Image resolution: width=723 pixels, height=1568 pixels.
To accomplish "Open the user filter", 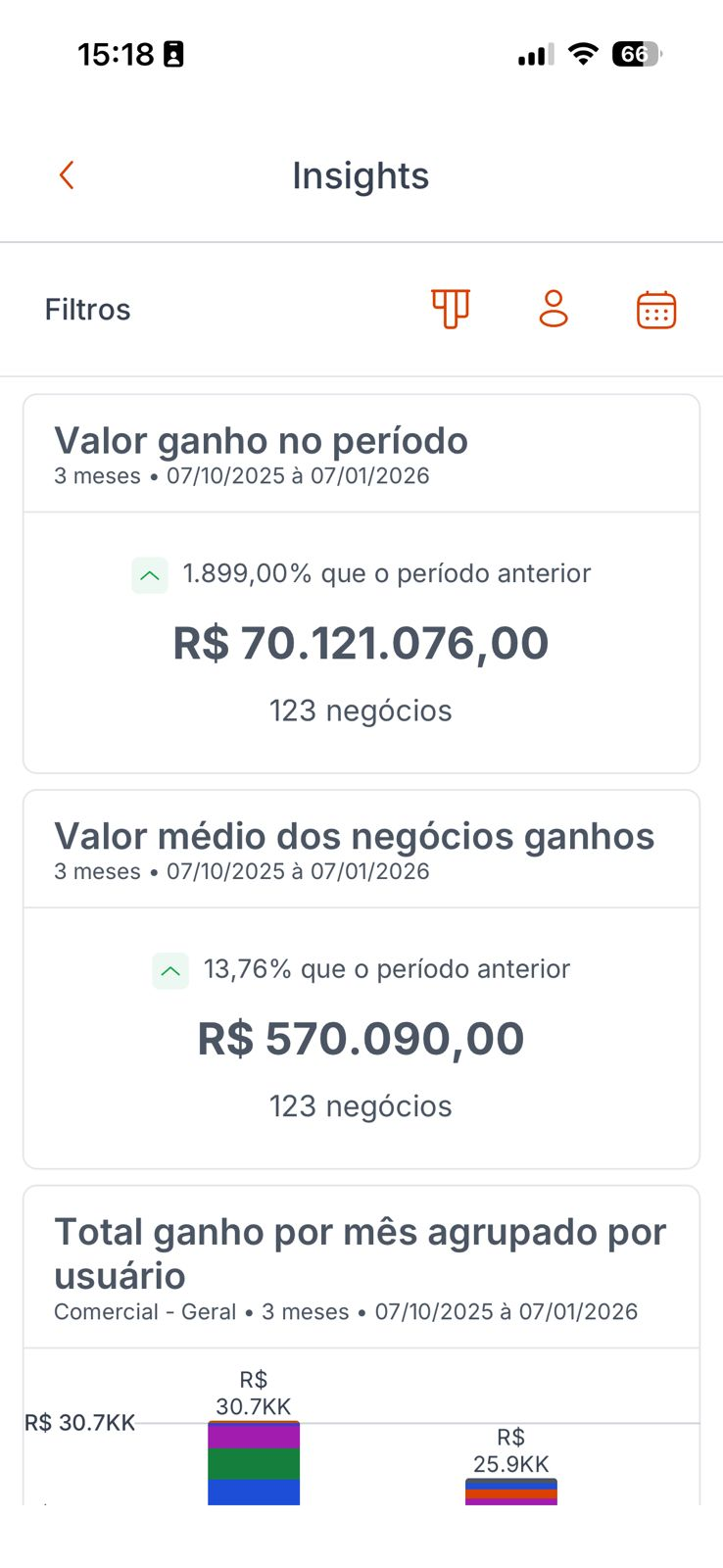I will (x=554, y=309).
